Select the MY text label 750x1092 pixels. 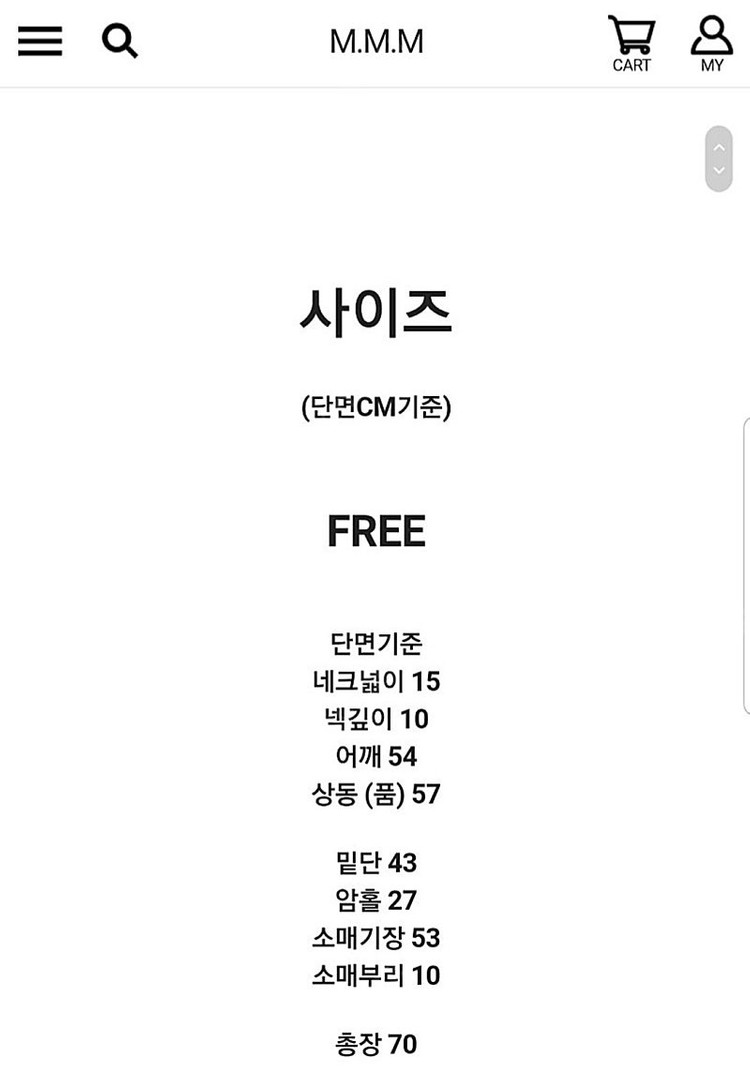713,64
